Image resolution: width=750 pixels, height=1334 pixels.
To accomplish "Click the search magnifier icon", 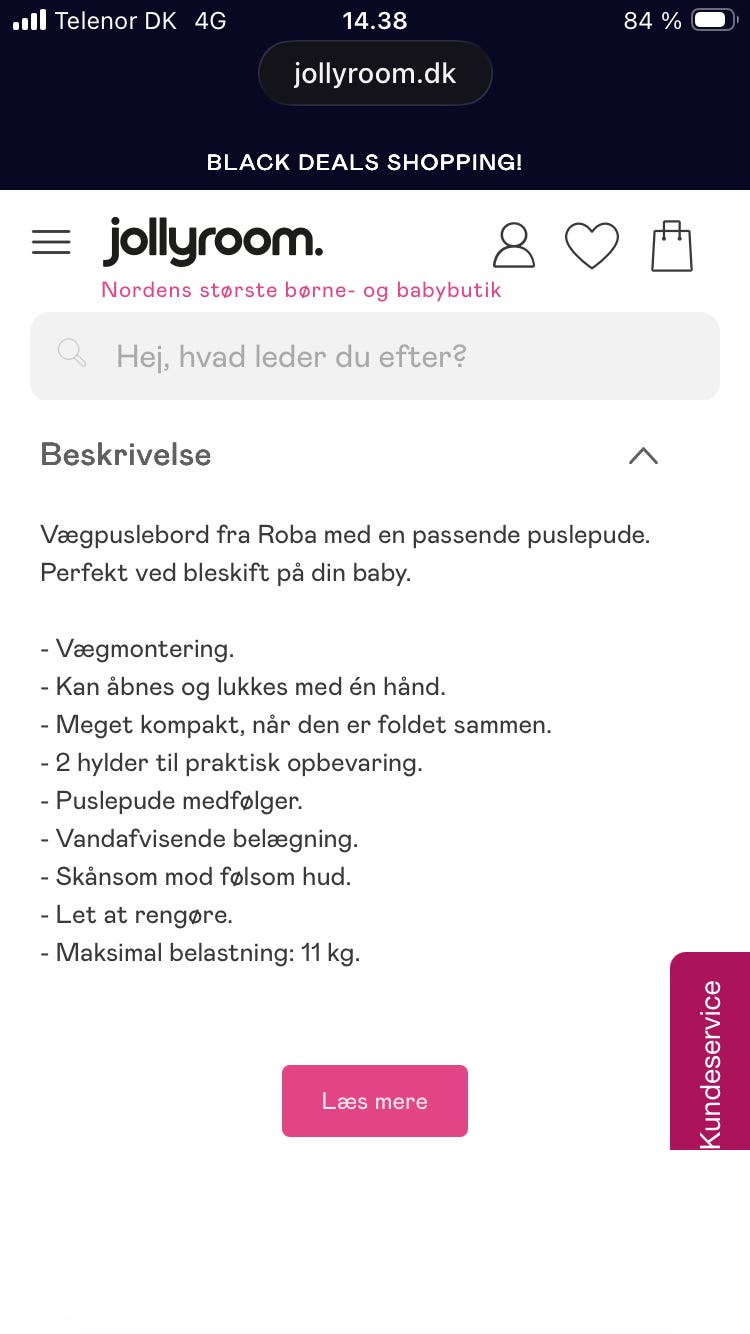I will pos(71,353).
